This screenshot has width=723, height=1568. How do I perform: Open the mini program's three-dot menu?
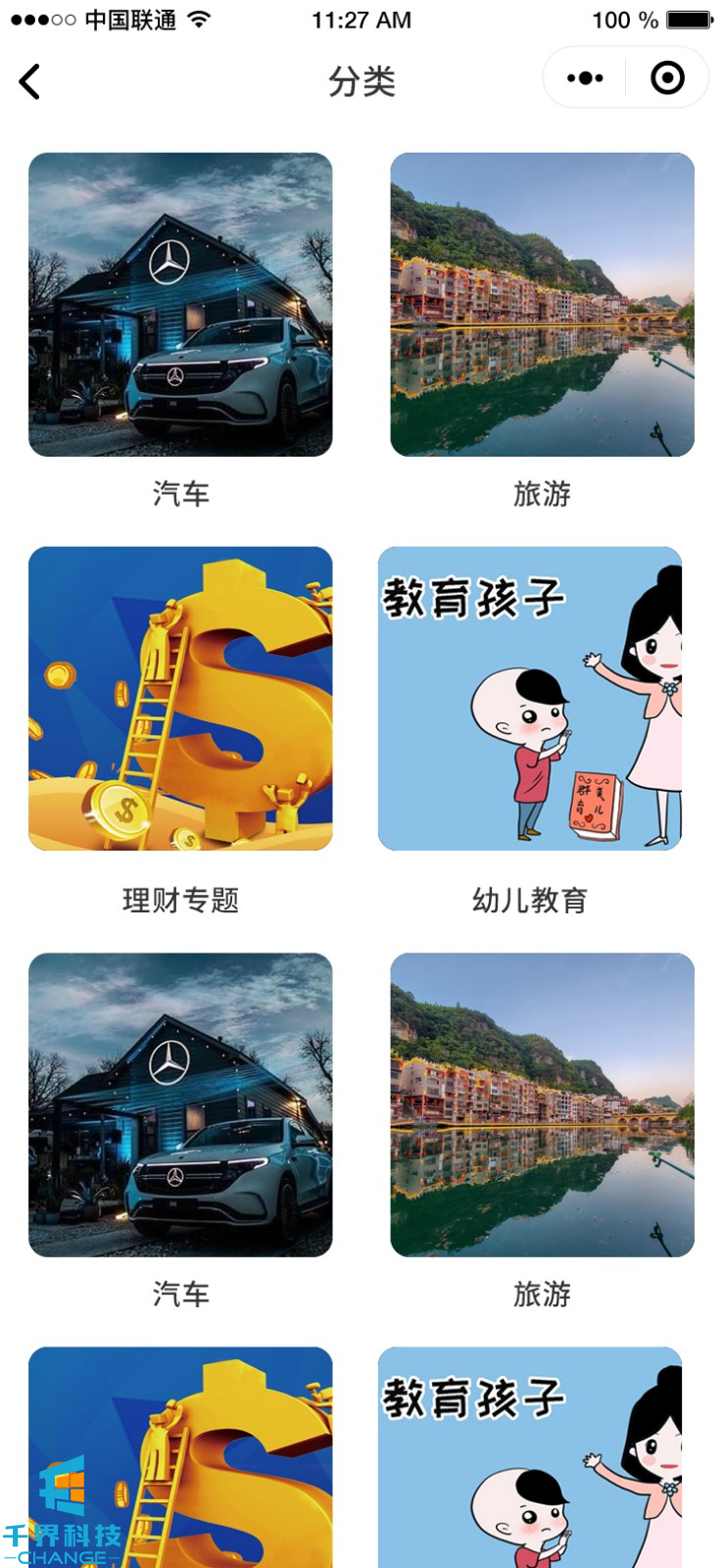pos(585,78)
